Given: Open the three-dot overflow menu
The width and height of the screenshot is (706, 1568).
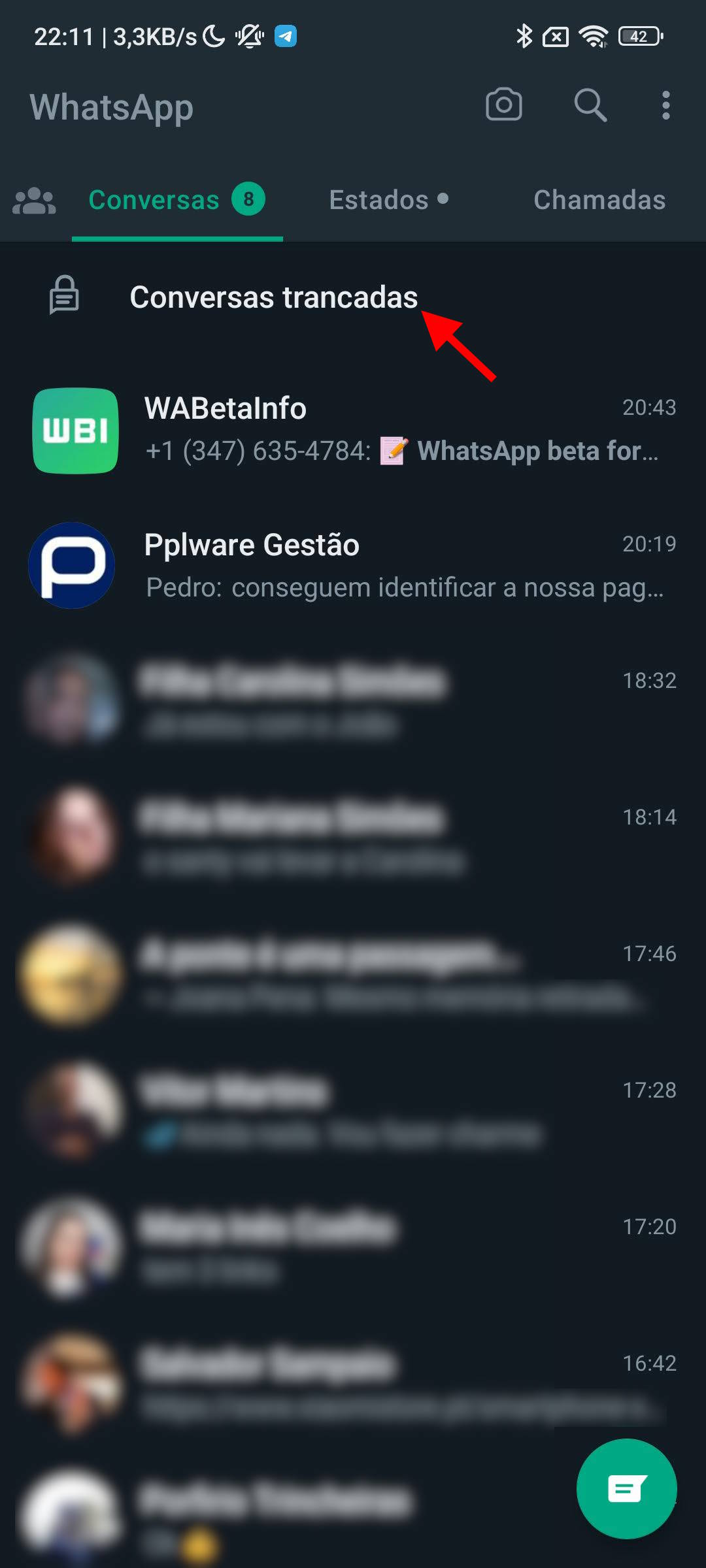Looking at the screenshot, I should coord(665,105).
